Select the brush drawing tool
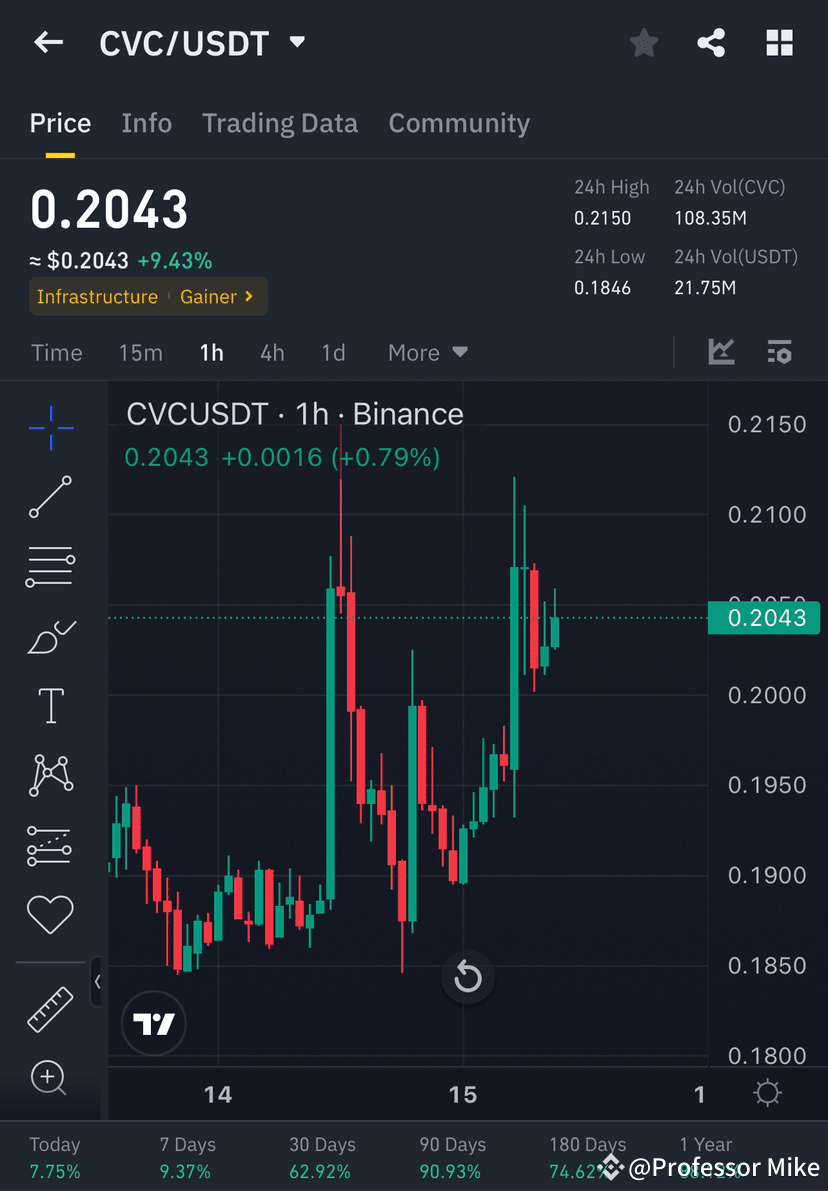The height and width of the screenshot is (1191, 828). coord(49,636)
